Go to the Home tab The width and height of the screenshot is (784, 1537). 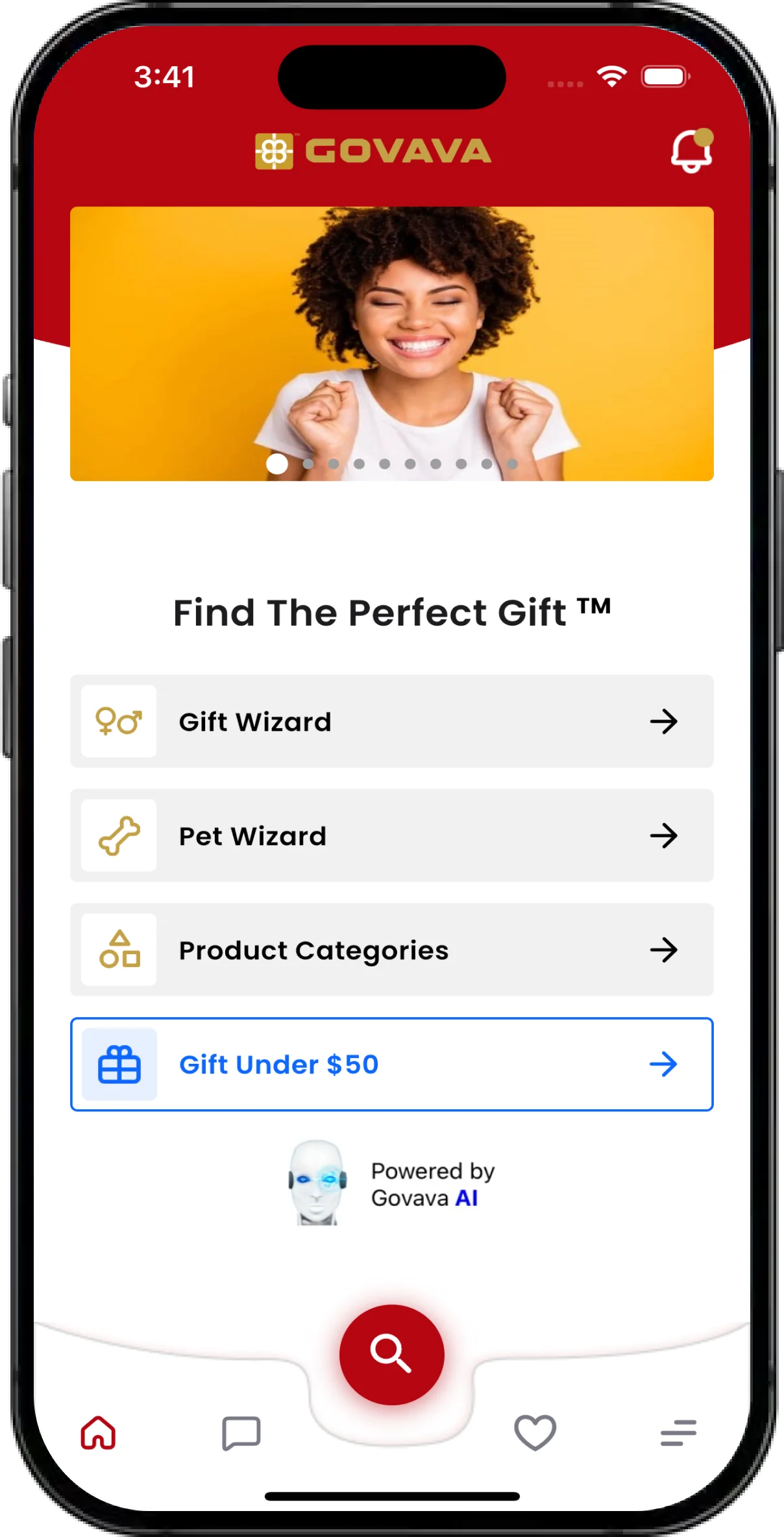pyautogui.click(x=98, y=1432)
